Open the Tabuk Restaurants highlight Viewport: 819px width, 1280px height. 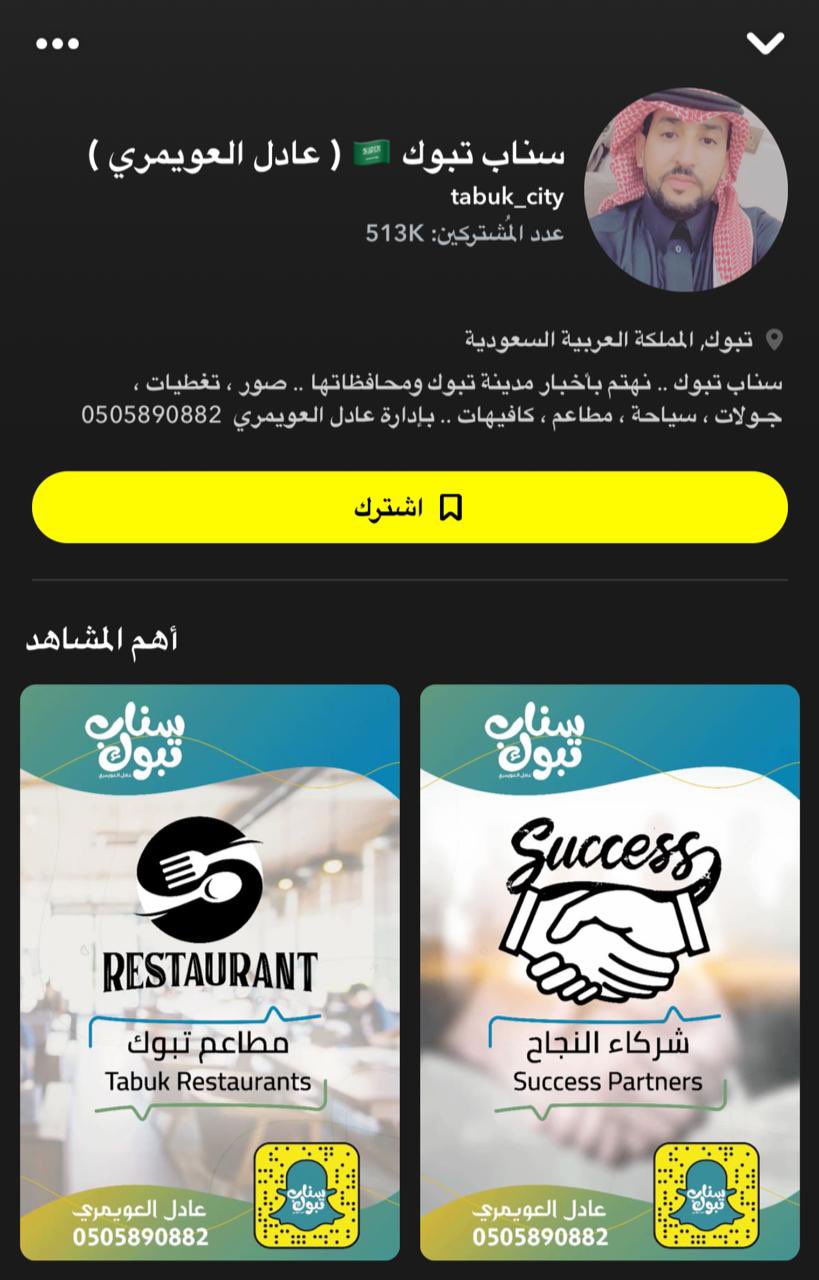tap(210, 972)
